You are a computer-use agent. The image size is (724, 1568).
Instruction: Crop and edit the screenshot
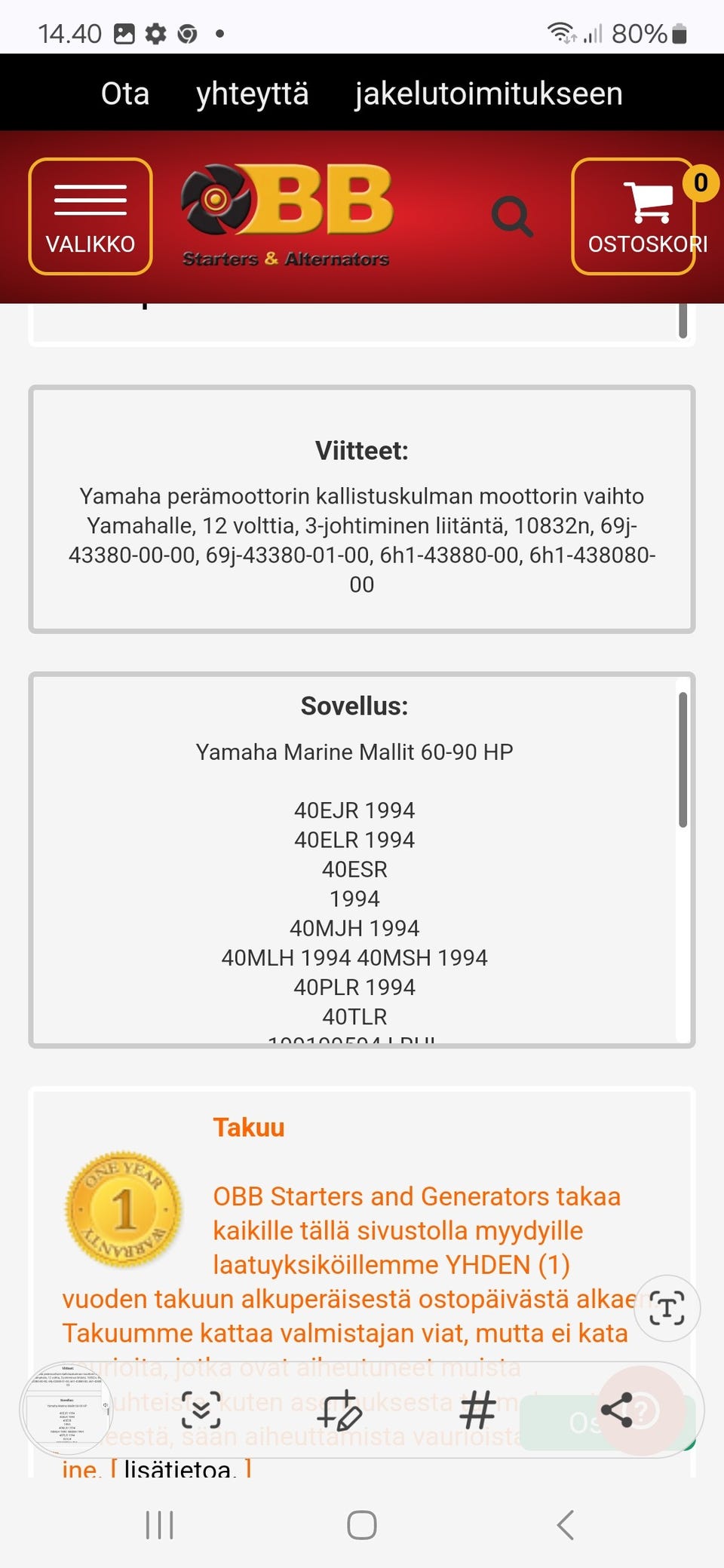click(x=339, y=1410)
